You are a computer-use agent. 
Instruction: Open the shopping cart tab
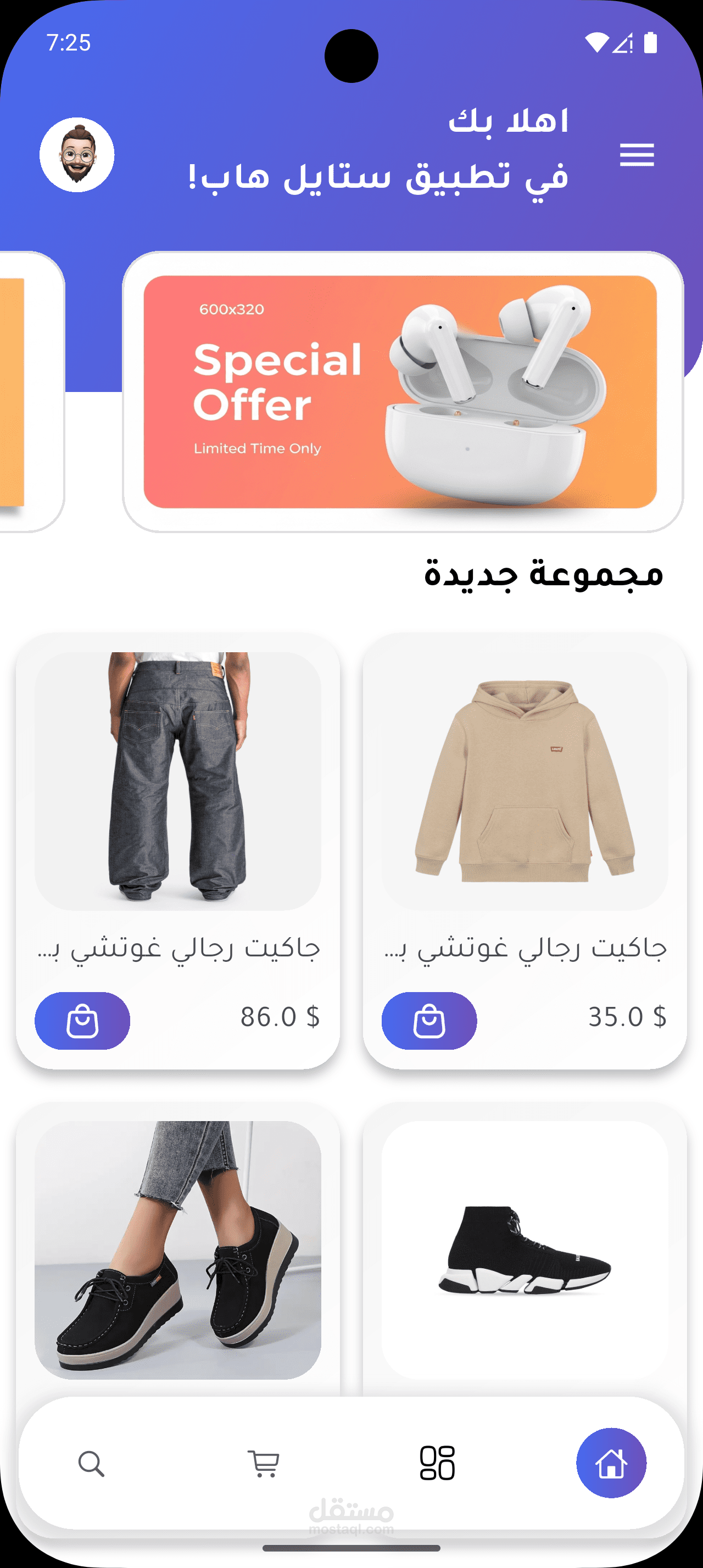(x=264, y=1463)
